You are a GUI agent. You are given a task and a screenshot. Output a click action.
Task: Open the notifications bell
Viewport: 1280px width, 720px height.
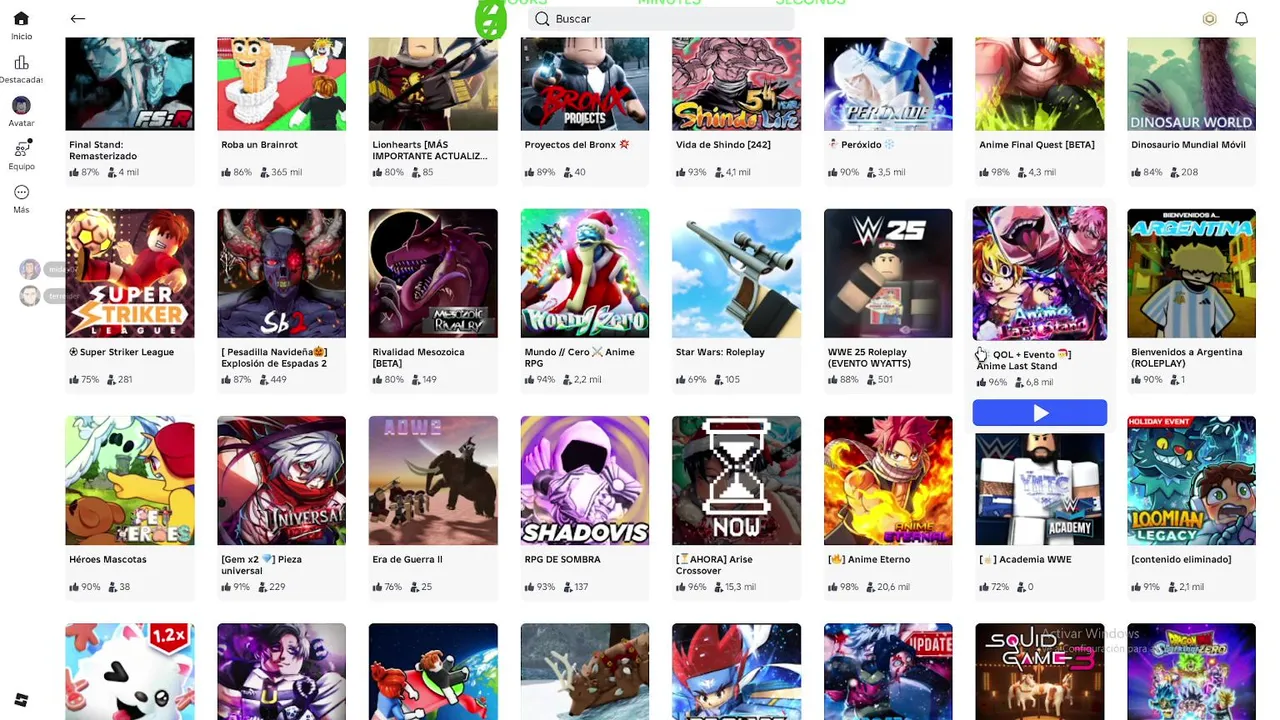(x=1241, y=19)
